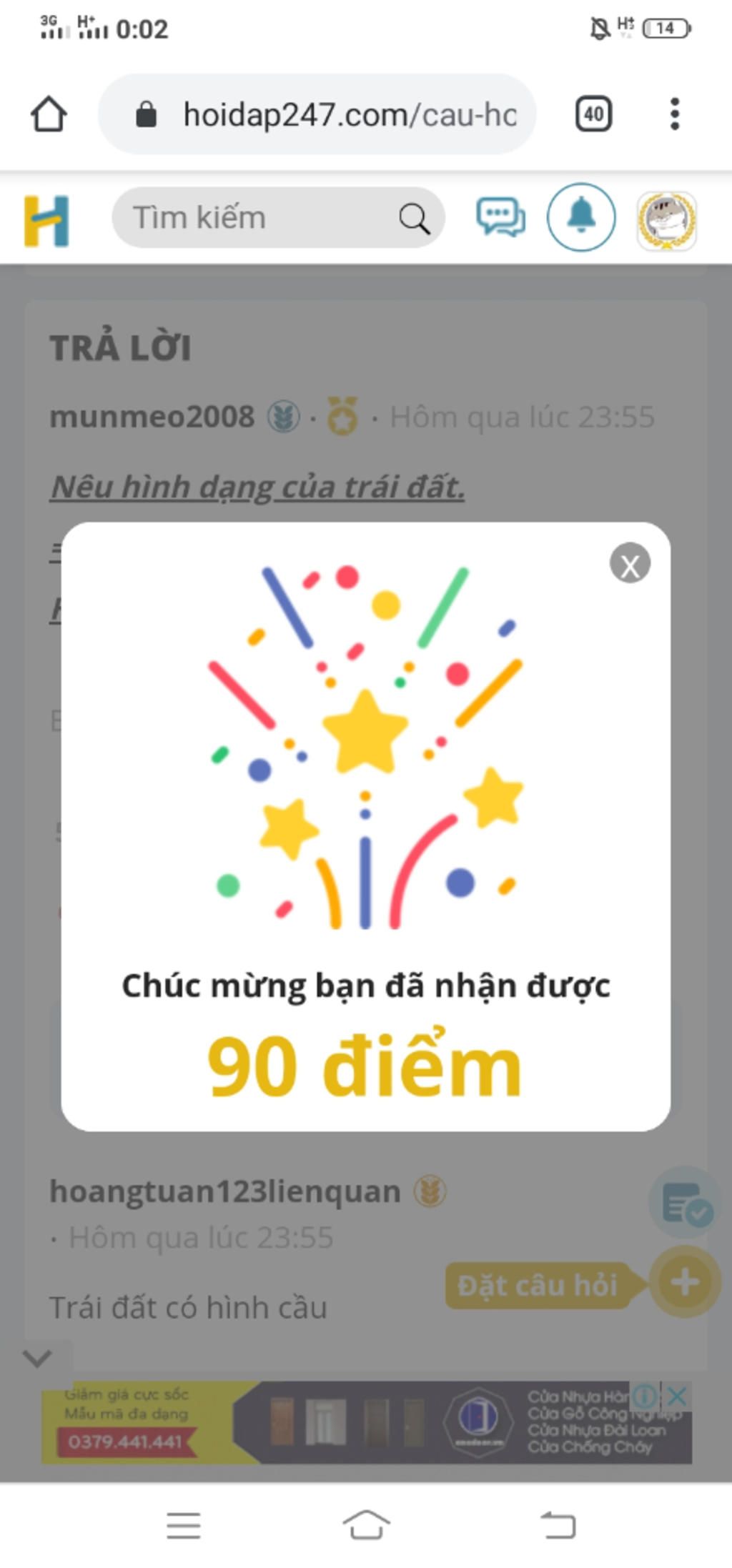Collapse the ad with the chevron arrow

click(37, 1357)
